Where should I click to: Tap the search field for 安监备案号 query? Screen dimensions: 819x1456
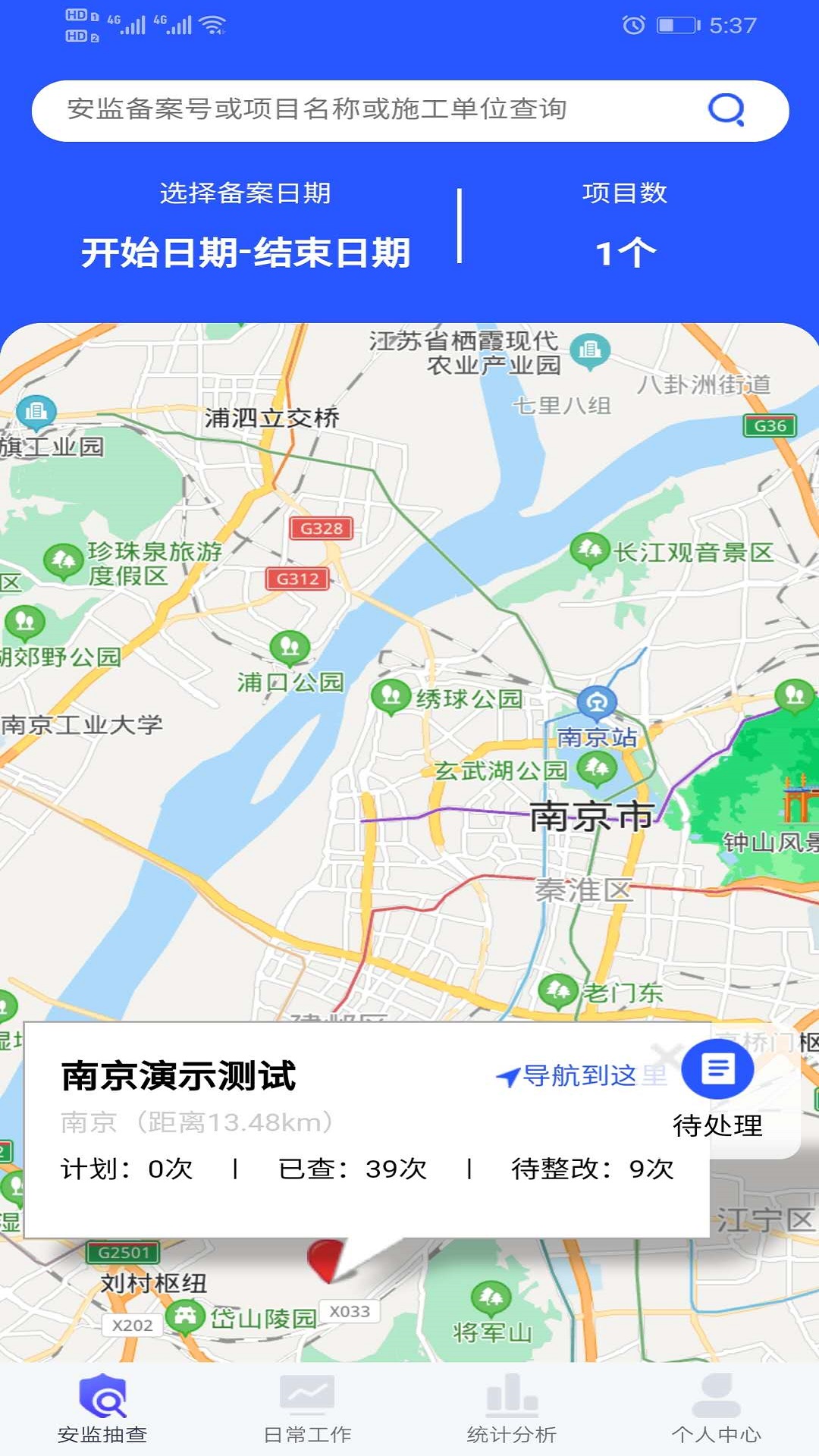(364, 110)
